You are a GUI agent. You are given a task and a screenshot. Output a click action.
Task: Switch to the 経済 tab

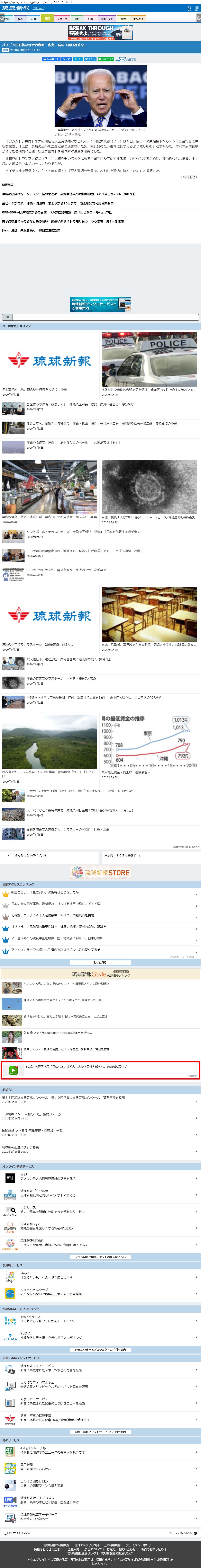pyautogui.click(x=20, y=19)
